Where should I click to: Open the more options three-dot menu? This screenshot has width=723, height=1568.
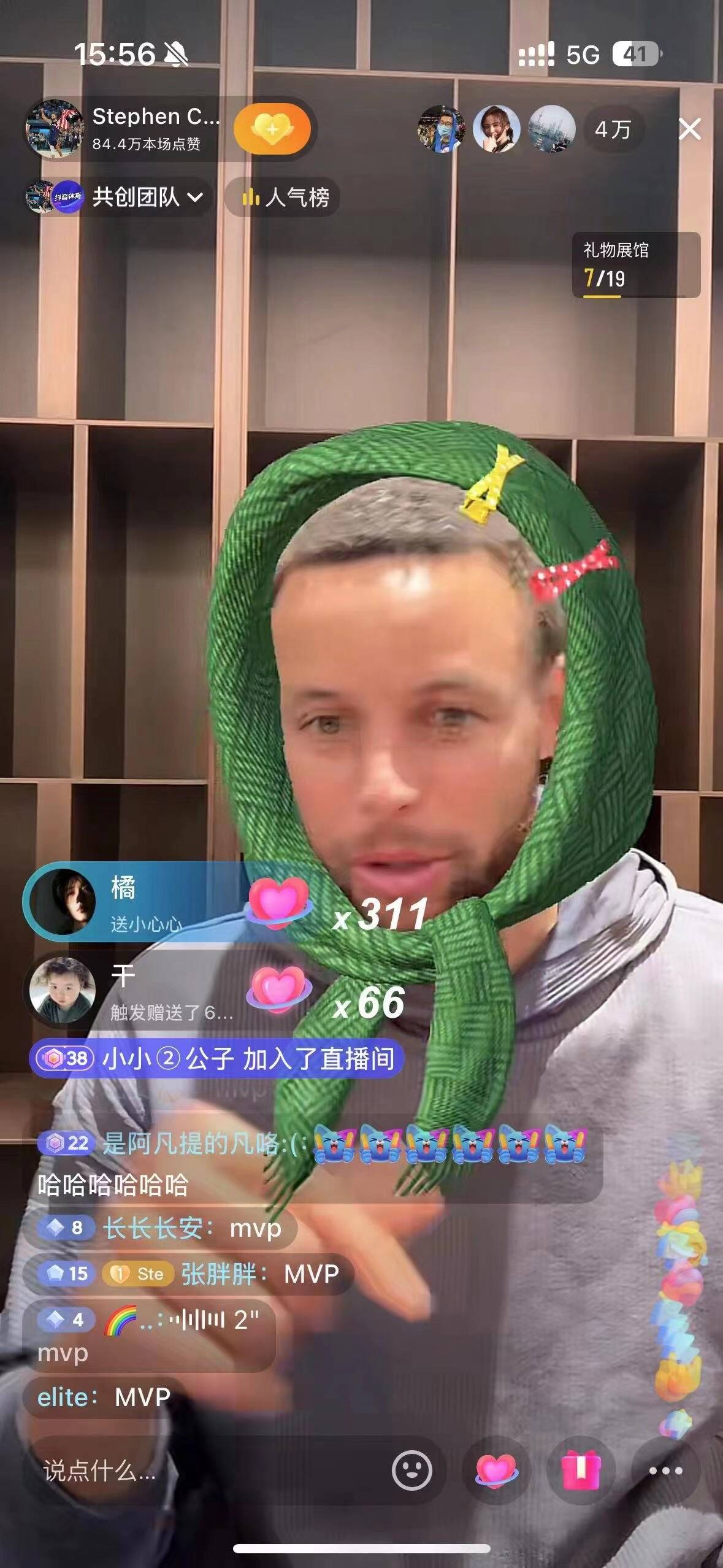(x=665, y=1470)
